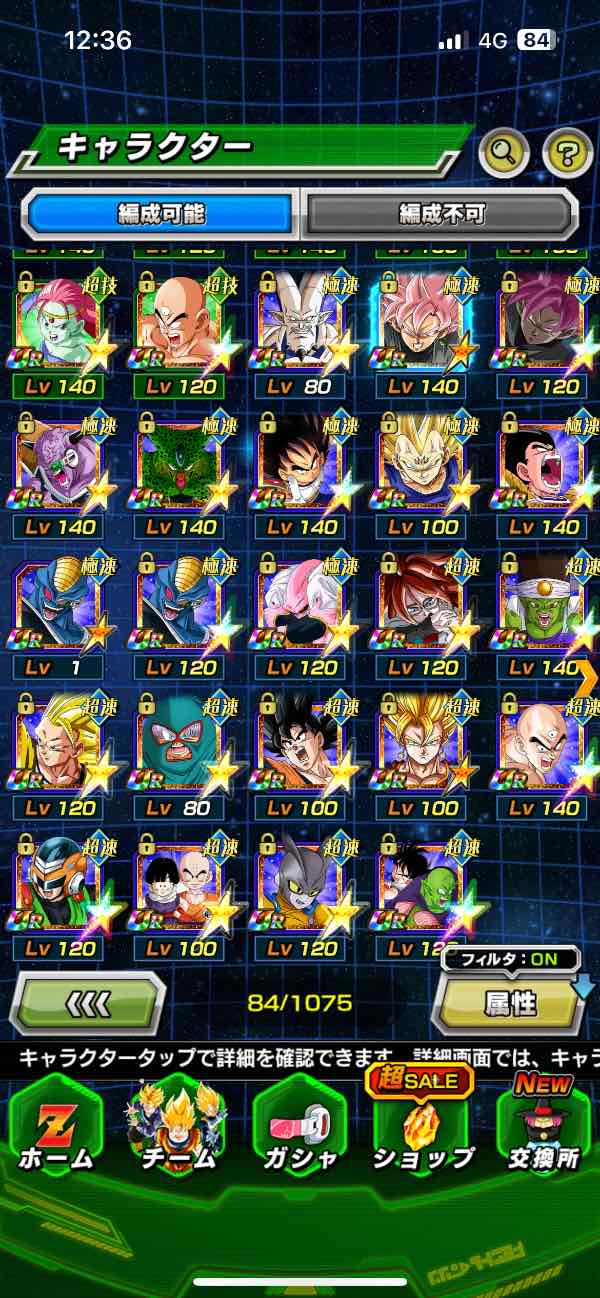Open the 属性 sort filter button
The image size is (600, 1298).
pos(509,1002)
